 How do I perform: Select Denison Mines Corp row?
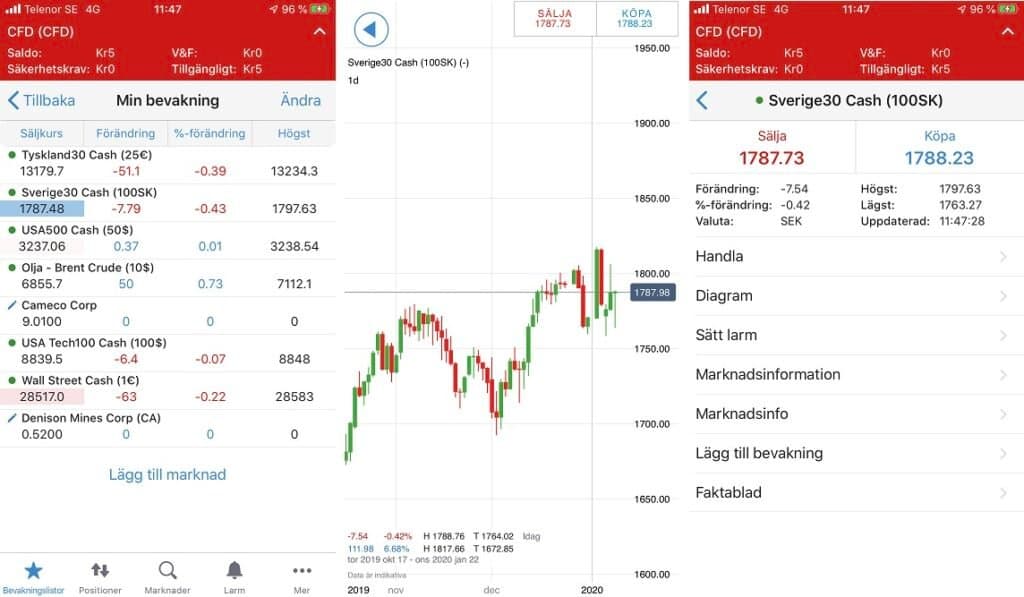coord(167,426)
